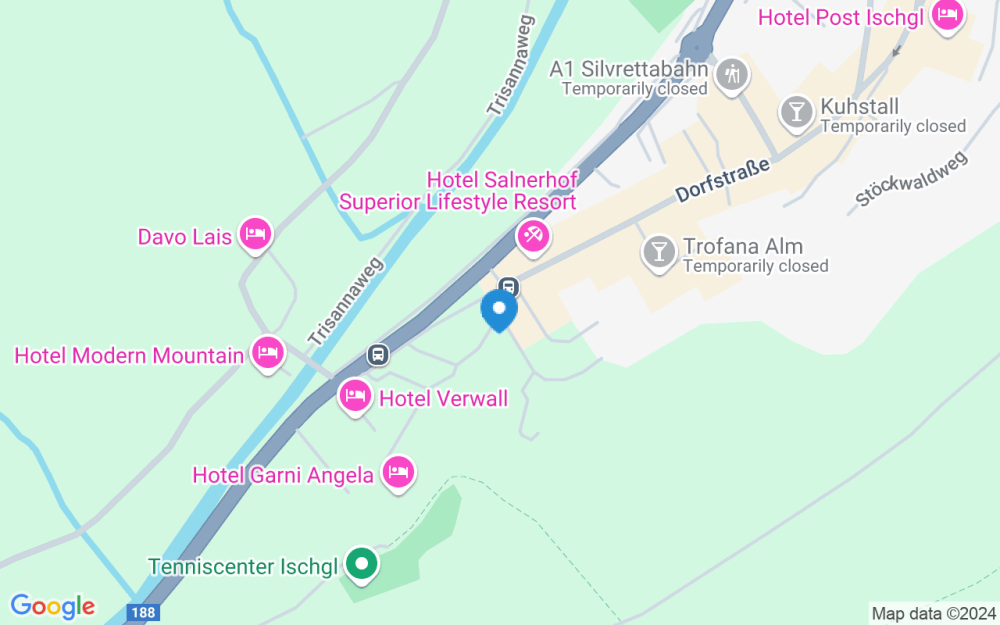This screenshot has width=1000, height=625.
Task: Tap the Hotel Verwall marker
Action: click(355, 396)
